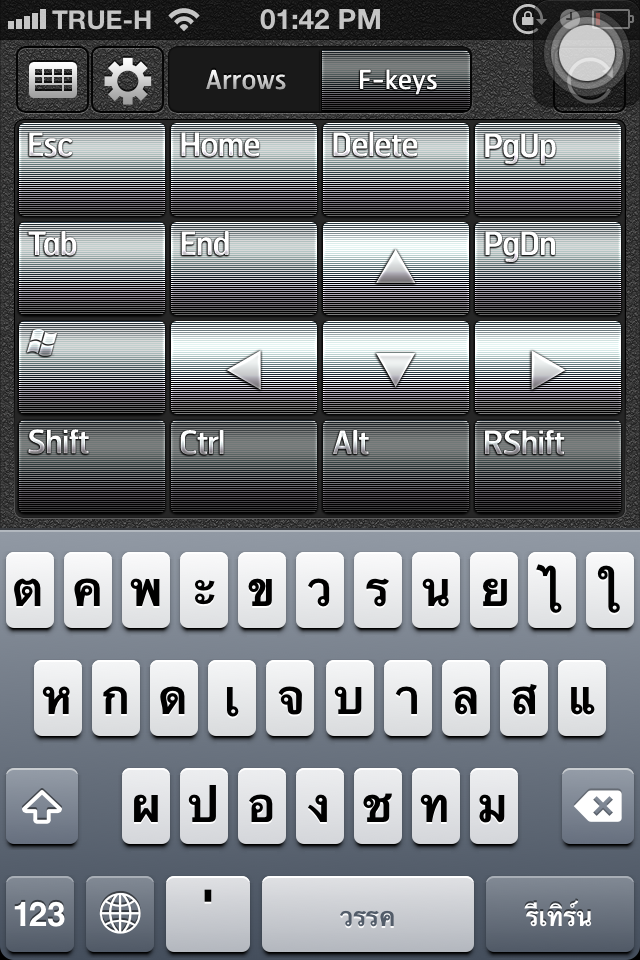Switch to the F-keys tab
The image size is (640, 960).
[x=397, y=80]
